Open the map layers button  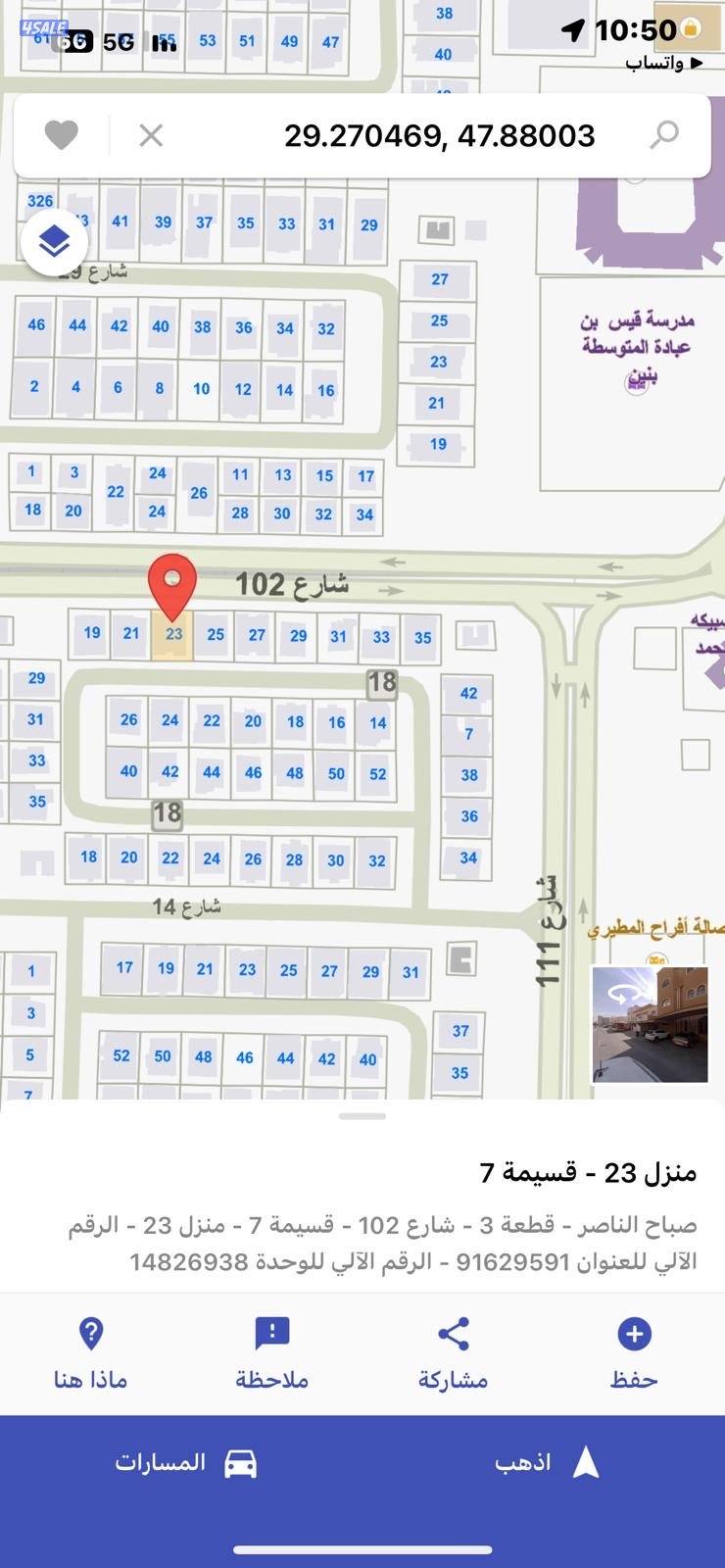(x=54, y=241)
